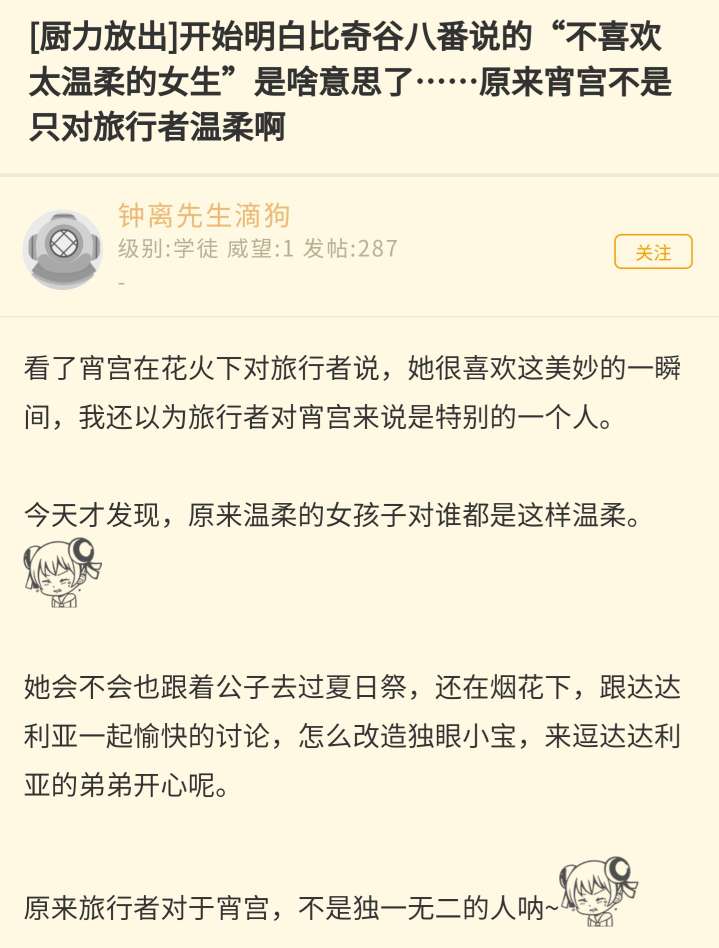This screenshot has width=719, height=948.
Task: Open username 钟离先生滴狗 profile link
Action: point(204,216)
